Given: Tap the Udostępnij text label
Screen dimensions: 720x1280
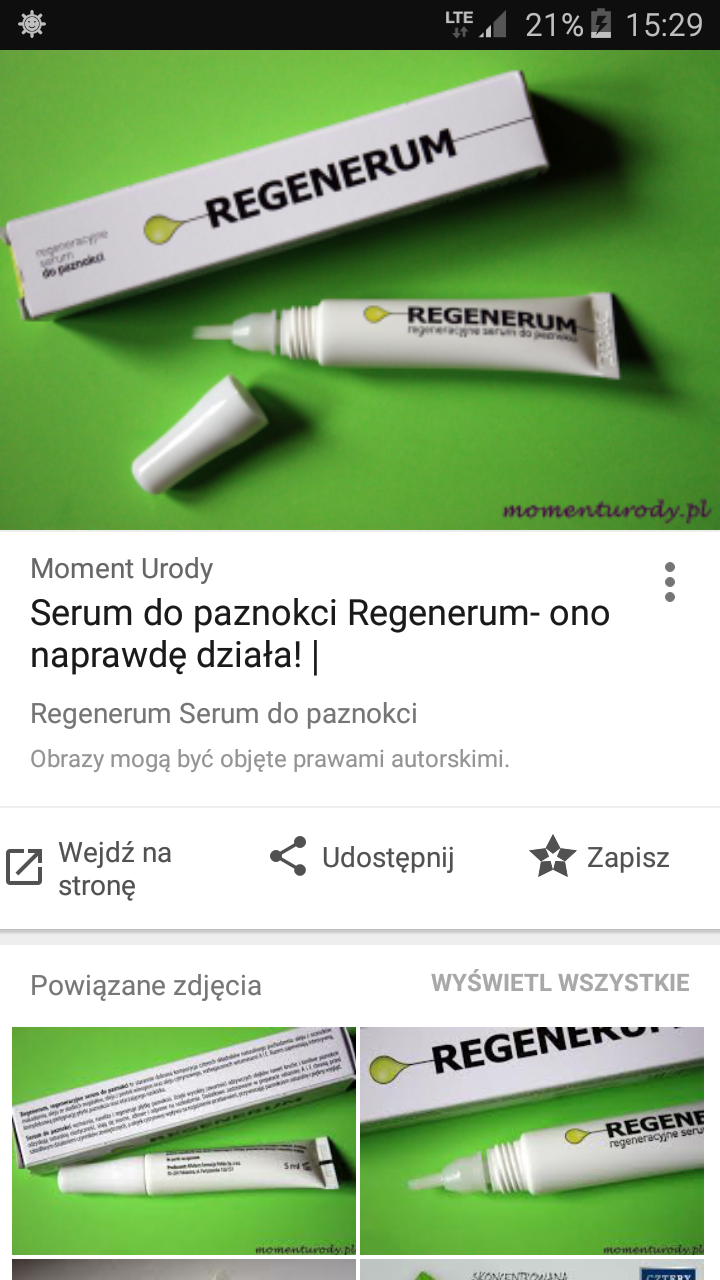Looking at the screenshot, I should click(389, 857).
